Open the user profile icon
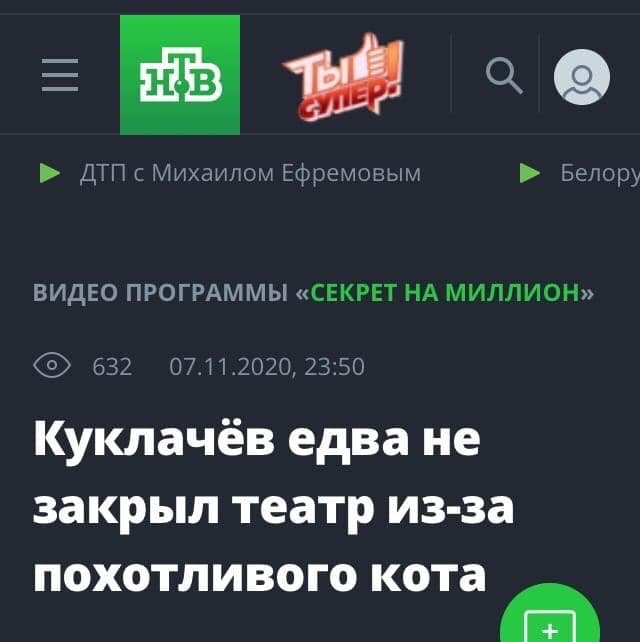The height and width of the screenshot is (642, 640). coord(581,77)
